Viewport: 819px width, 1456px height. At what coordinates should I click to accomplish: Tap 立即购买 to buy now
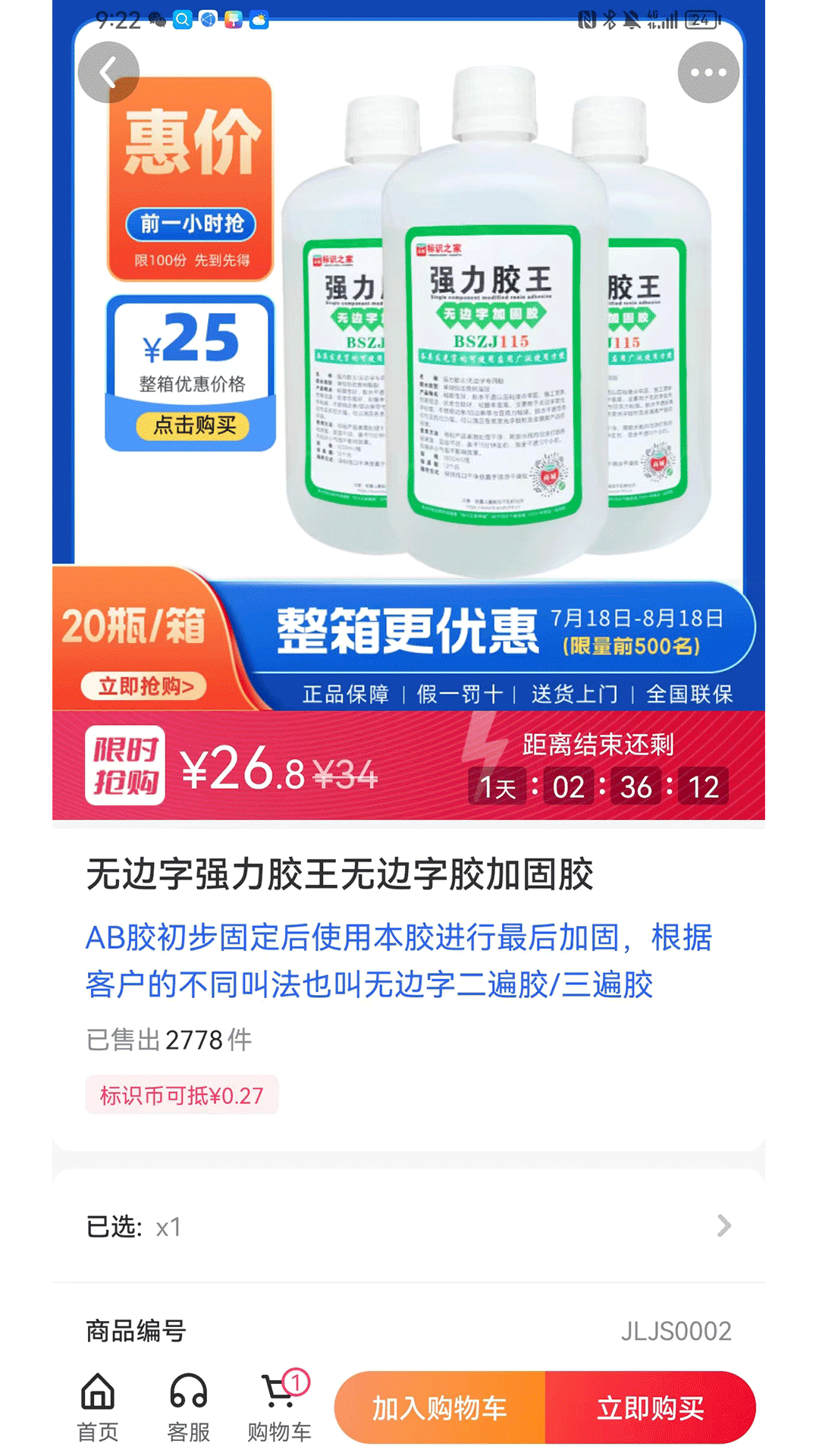point(650,1407)
